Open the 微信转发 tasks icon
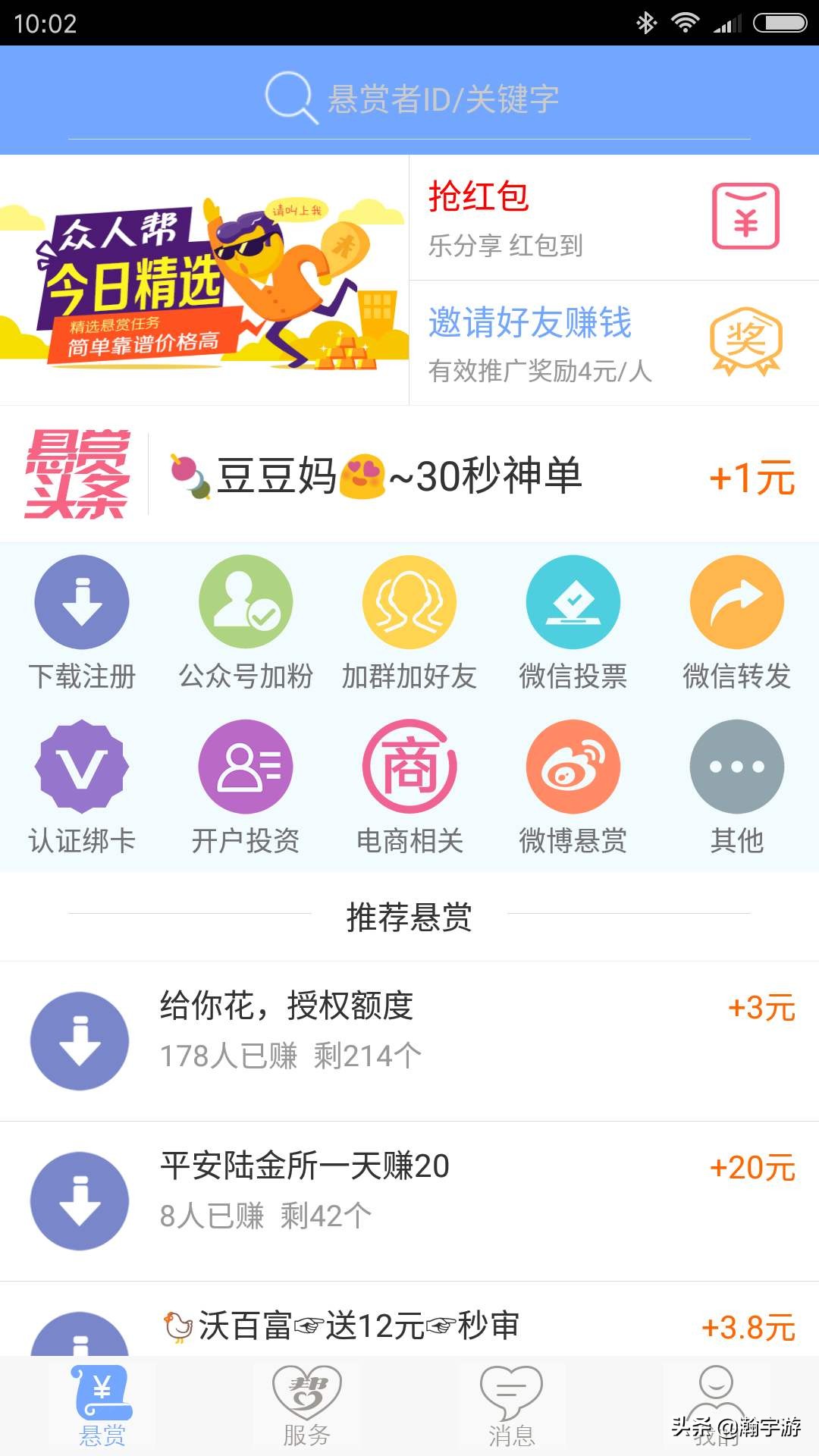This screenshot has width=819, height=1456. pyautogui.click(x=736, y=601)
